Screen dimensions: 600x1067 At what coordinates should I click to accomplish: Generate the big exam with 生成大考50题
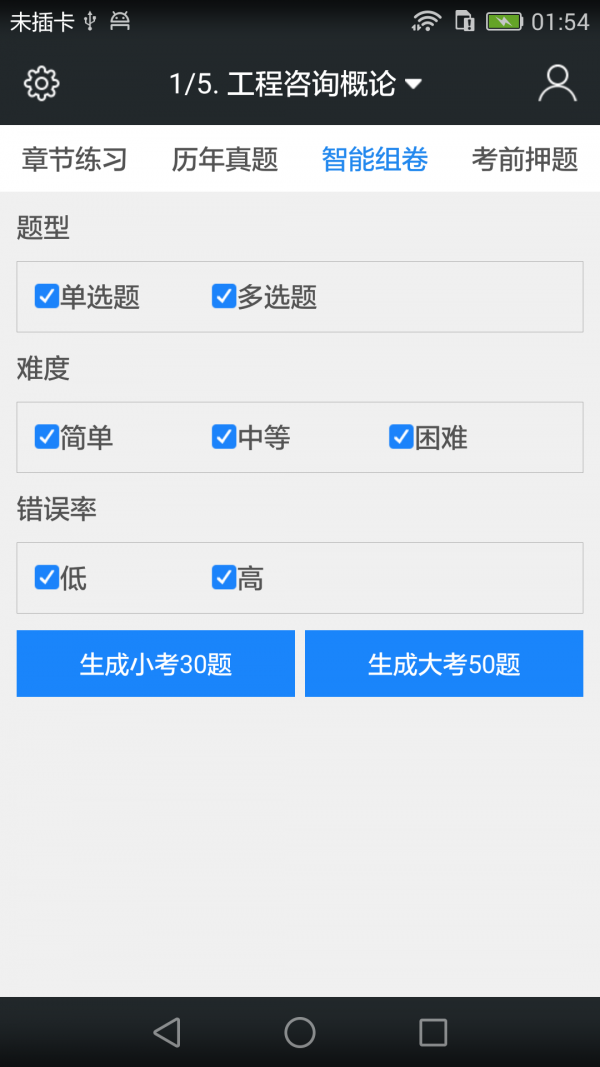point(444,664)
